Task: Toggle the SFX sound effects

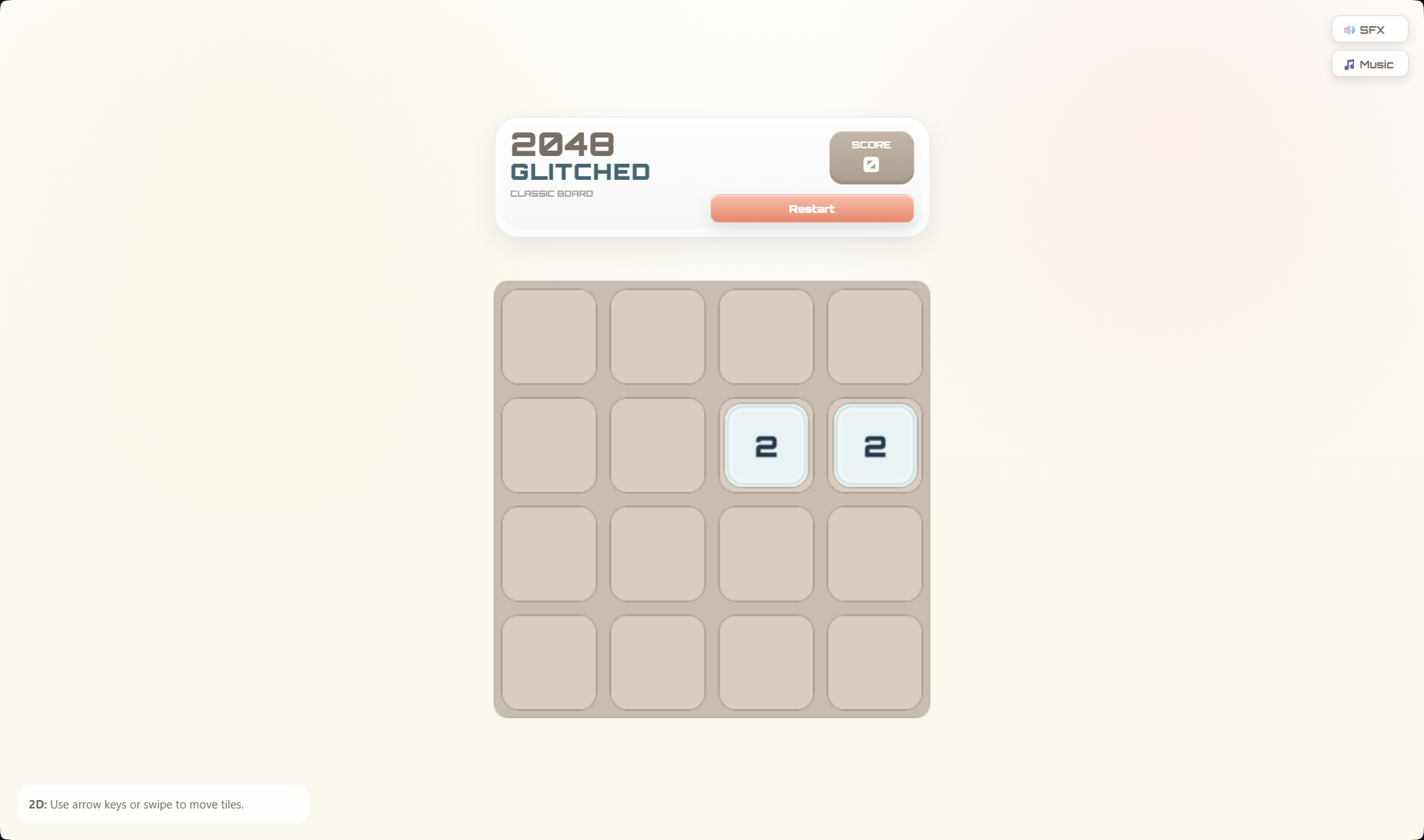Action: (x=1369, y=30)
